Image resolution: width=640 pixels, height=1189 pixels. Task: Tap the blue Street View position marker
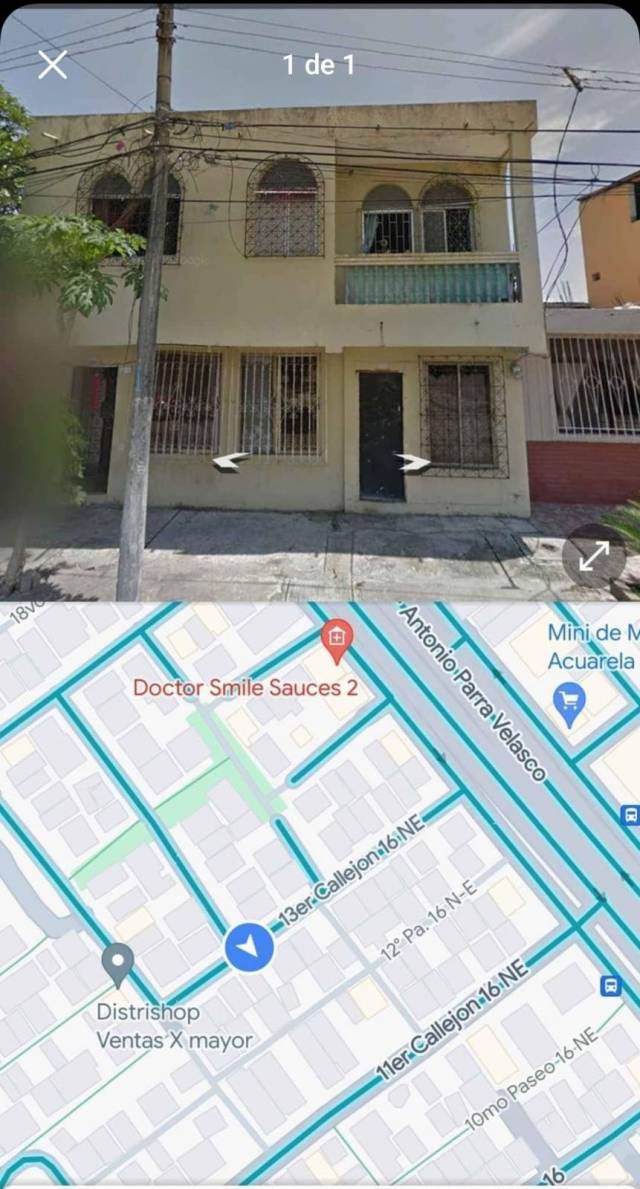[x=249, y=948]
